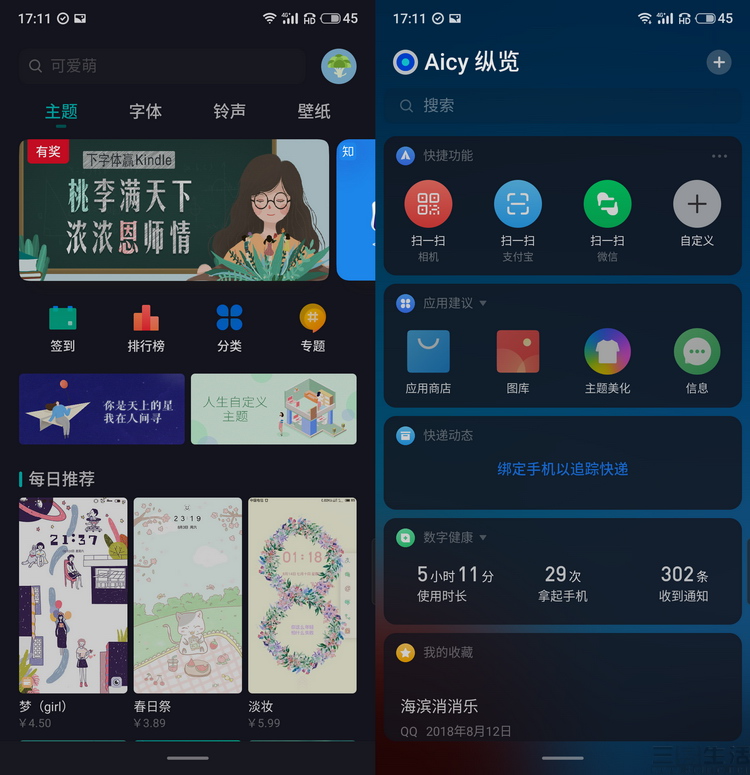Open the 应用商店 app
Image resolution: width=750 pixels, height=775 pixels.
coord(428,361)
